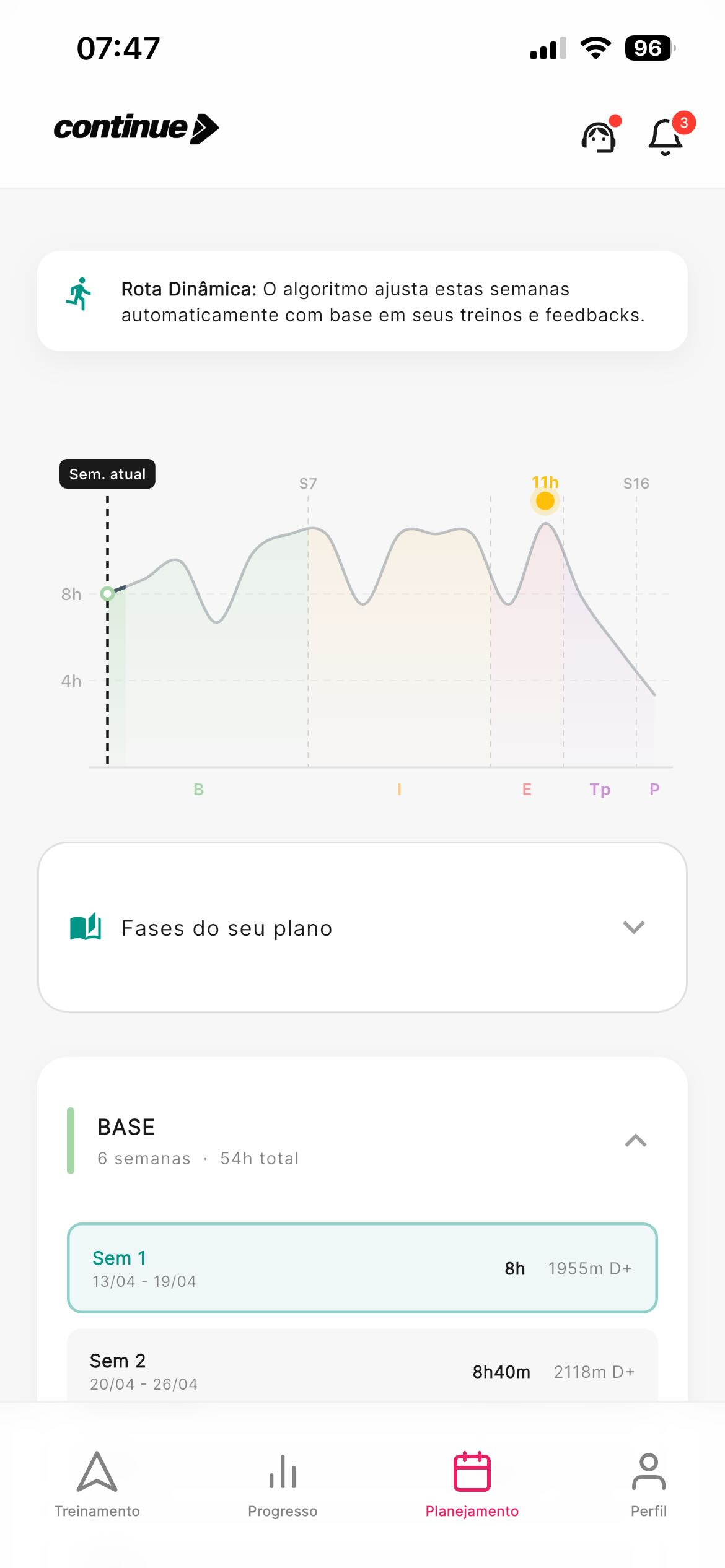Select the book icon next to Fases do seu plano
The width and height of the screenshot is (725, 1568).
tap(86, 928)
